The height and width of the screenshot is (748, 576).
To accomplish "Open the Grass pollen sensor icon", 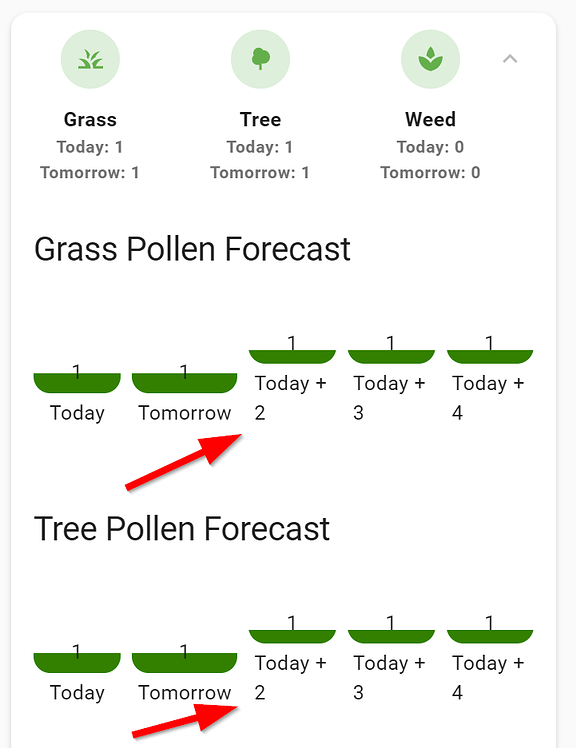I will click(90, 59).
